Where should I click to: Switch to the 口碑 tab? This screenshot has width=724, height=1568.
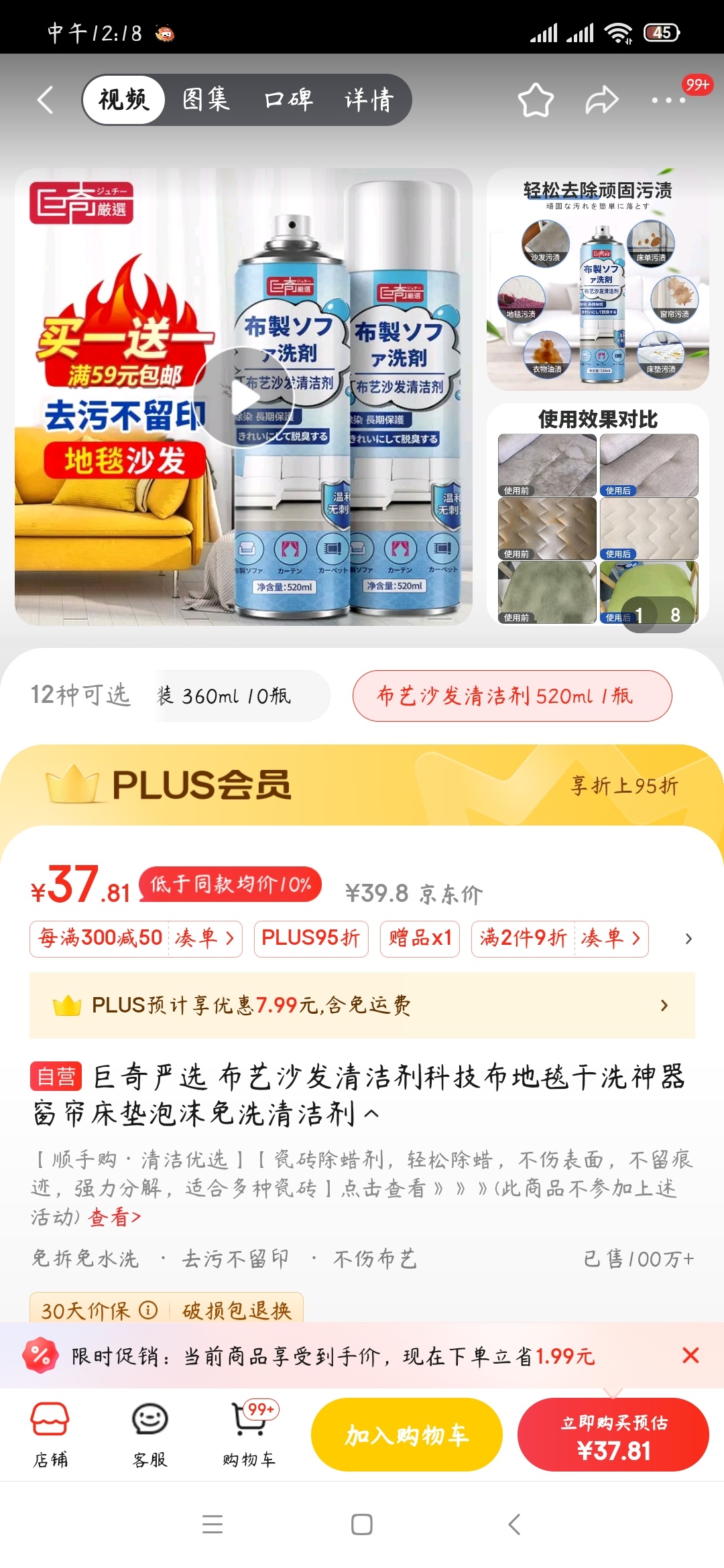[288, 101]
